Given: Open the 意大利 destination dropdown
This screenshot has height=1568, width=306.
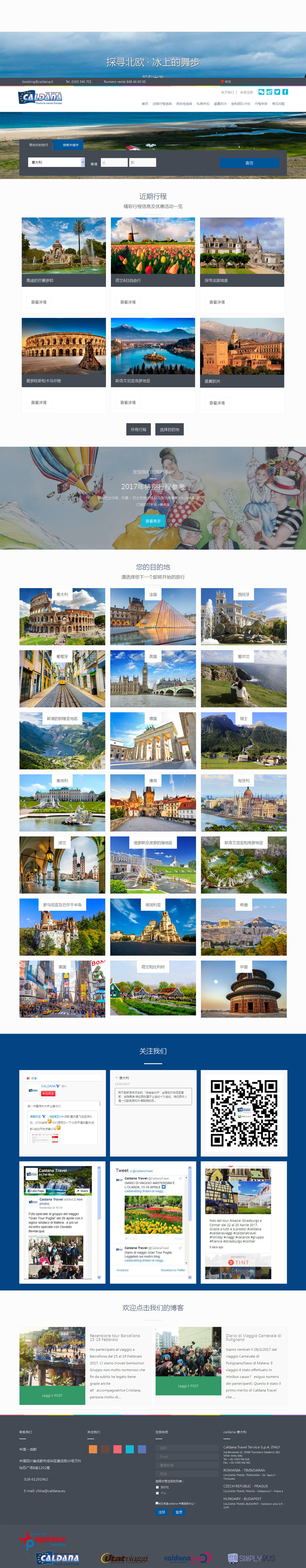Looking at the screenshot, I should 56,162.
